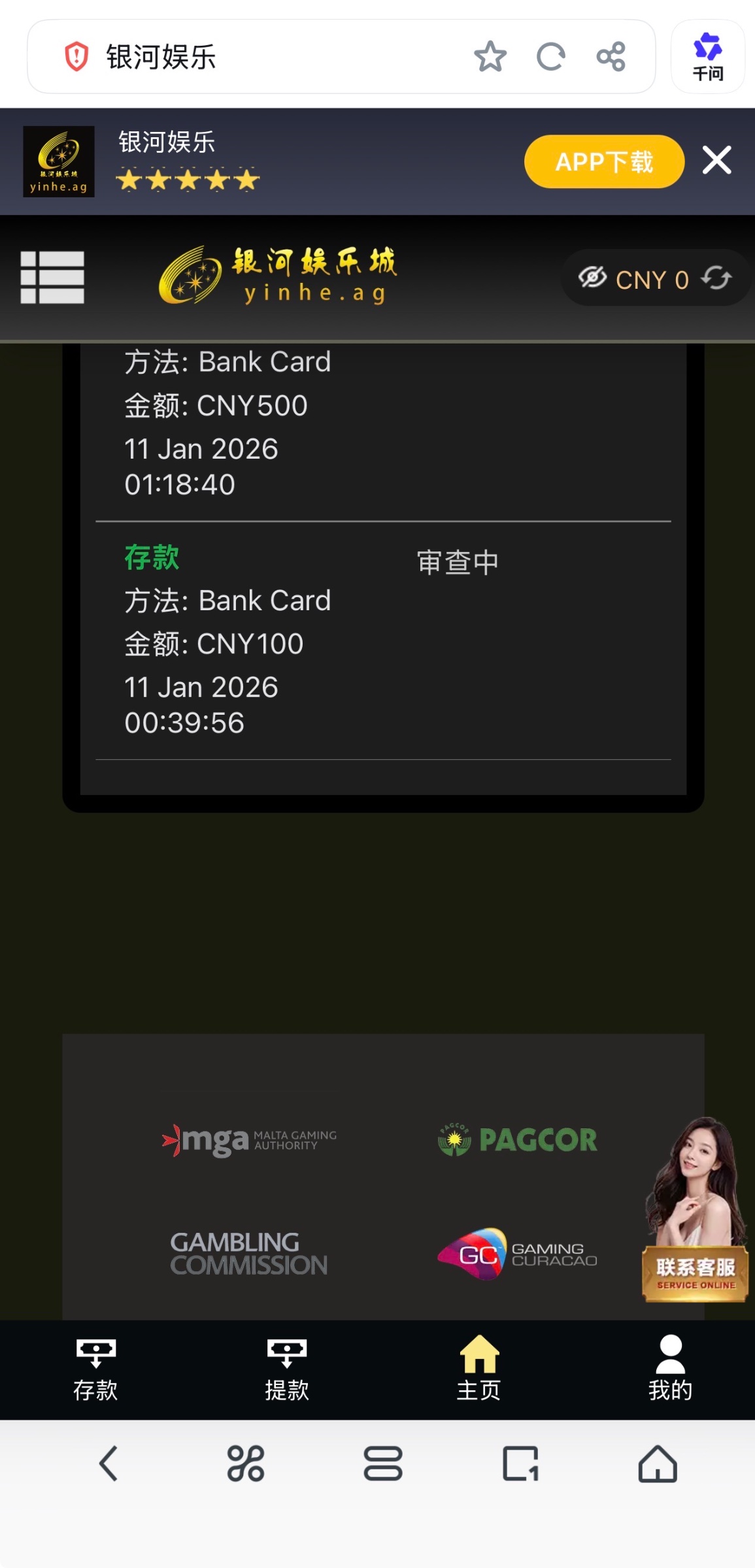Open the 我的 profile tab

[670, 1369]
